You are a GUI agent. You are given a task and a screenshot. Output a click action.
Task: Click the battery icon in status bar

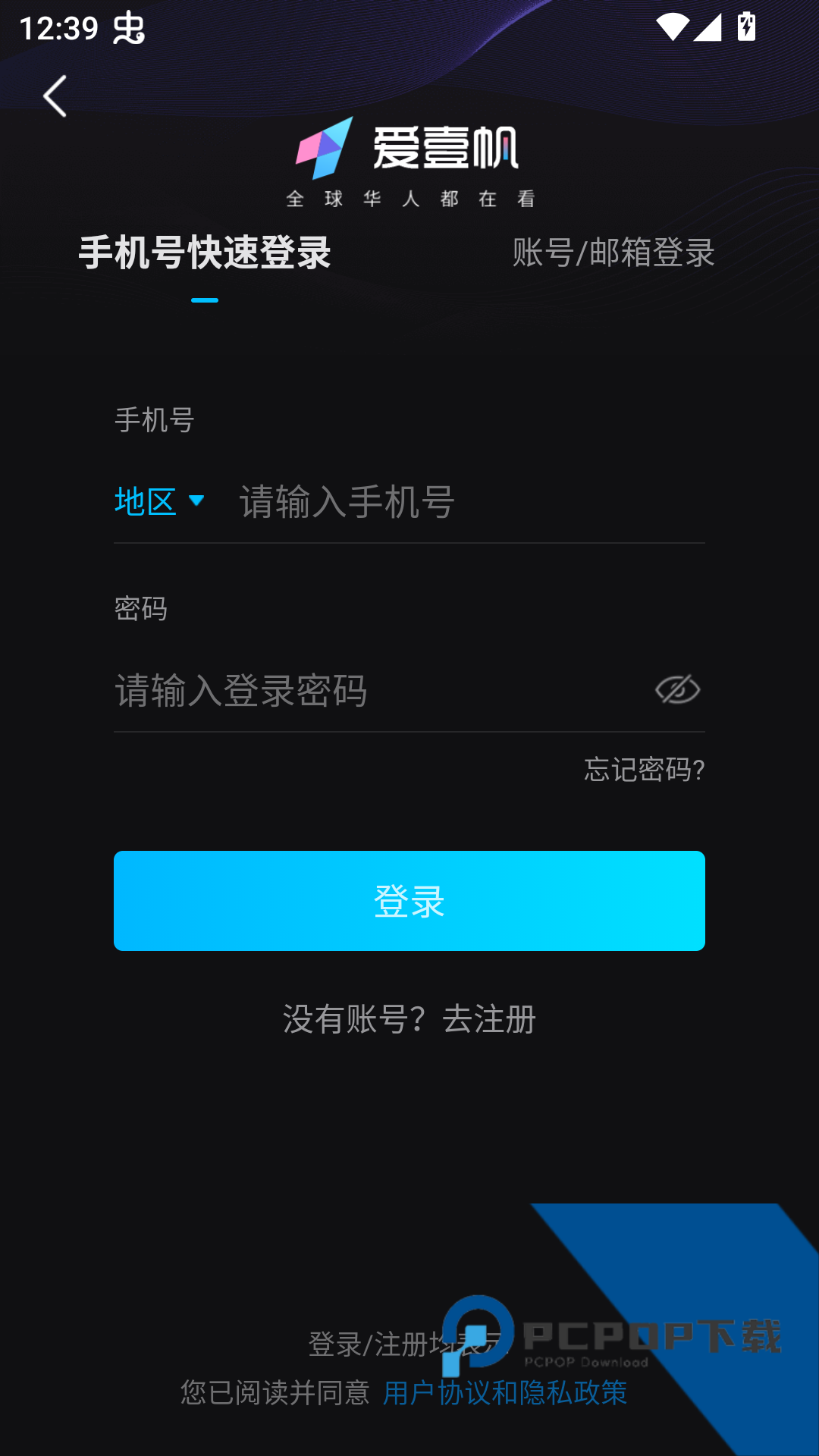[746, 28]
